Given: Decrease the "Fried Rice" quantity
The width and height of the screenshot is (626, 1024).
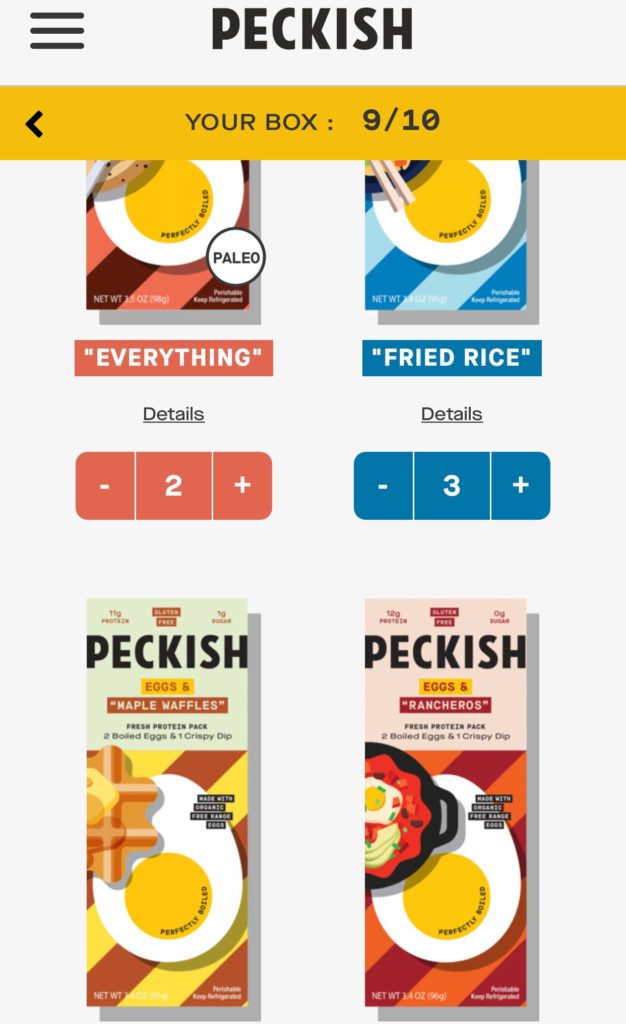Looking at the screenshot, I should coord(383,485).
